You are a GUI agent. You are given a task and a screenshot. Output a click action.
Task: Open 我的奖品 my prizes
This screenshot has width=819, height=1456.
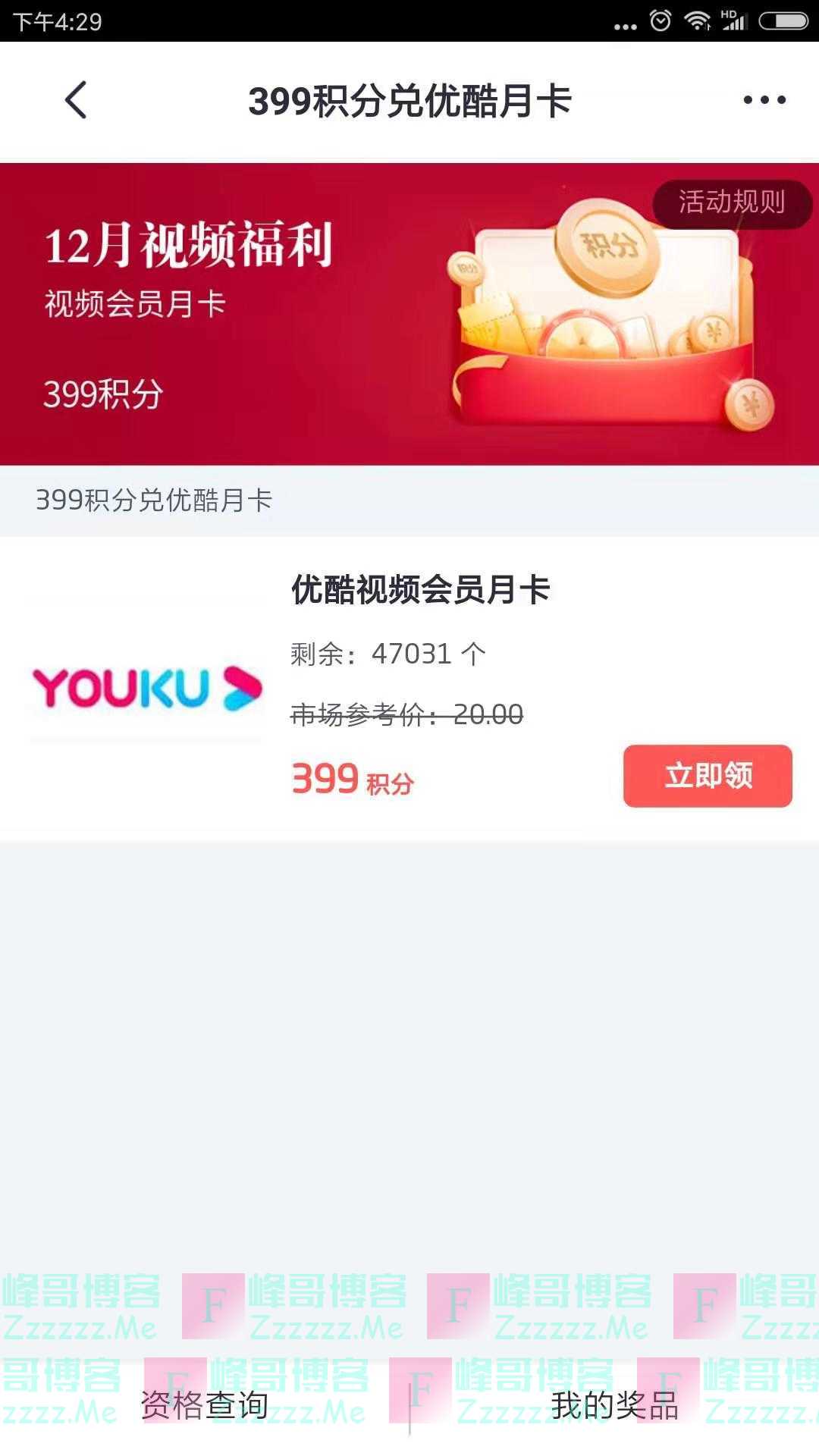click(x=617, y=1401)
